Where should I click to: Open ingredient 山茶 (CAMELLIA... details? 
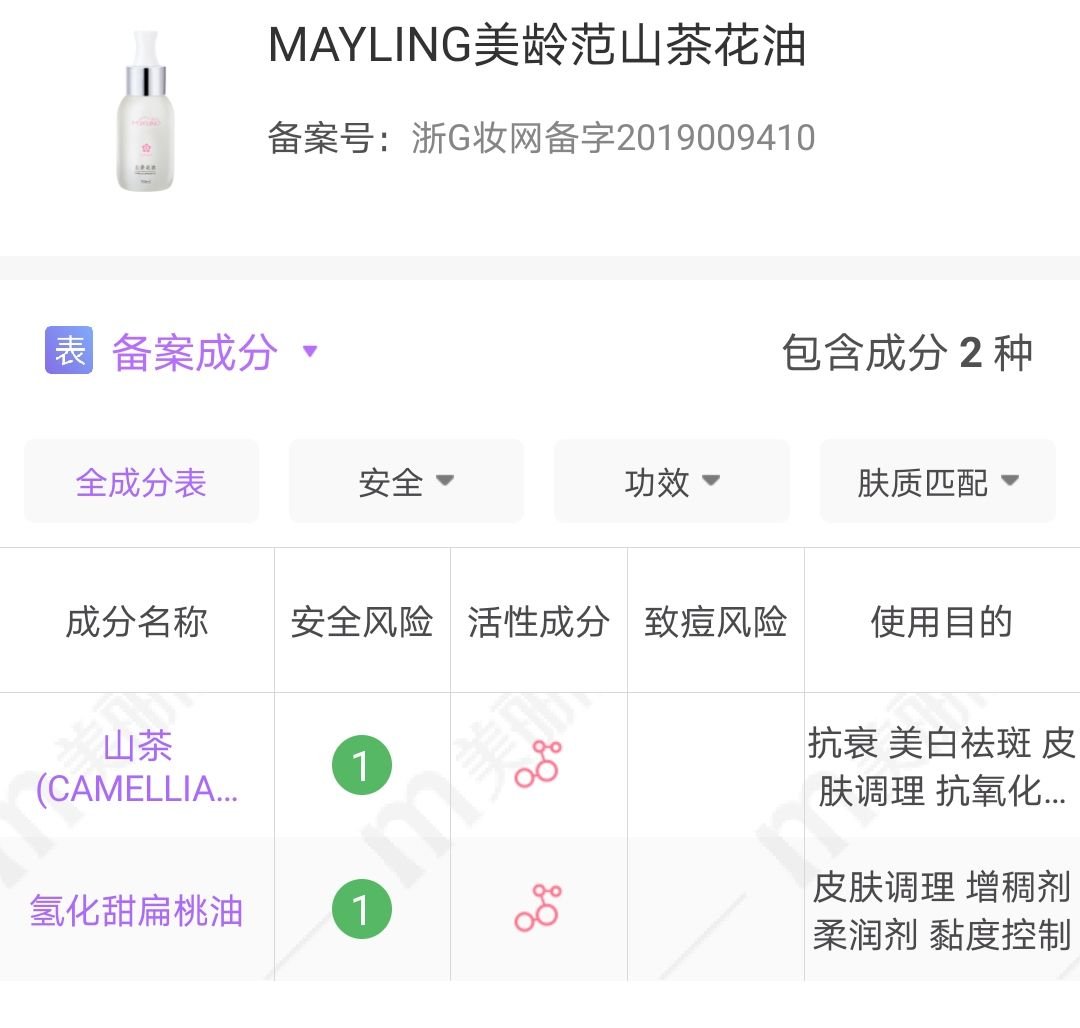tap(137, 767)
